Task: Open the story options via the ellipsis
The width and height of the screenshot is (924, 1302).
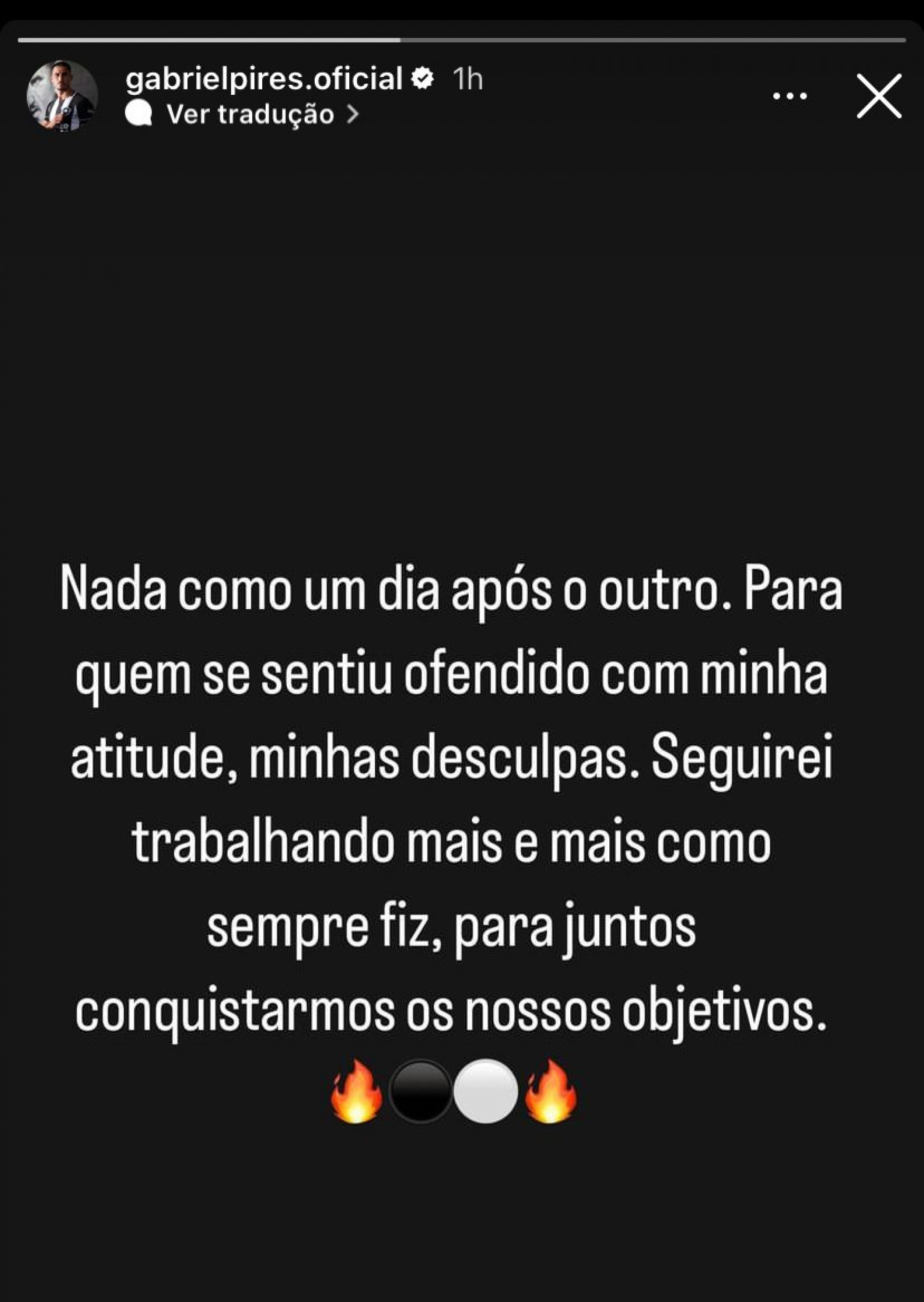Action: [x=791, y=96]
